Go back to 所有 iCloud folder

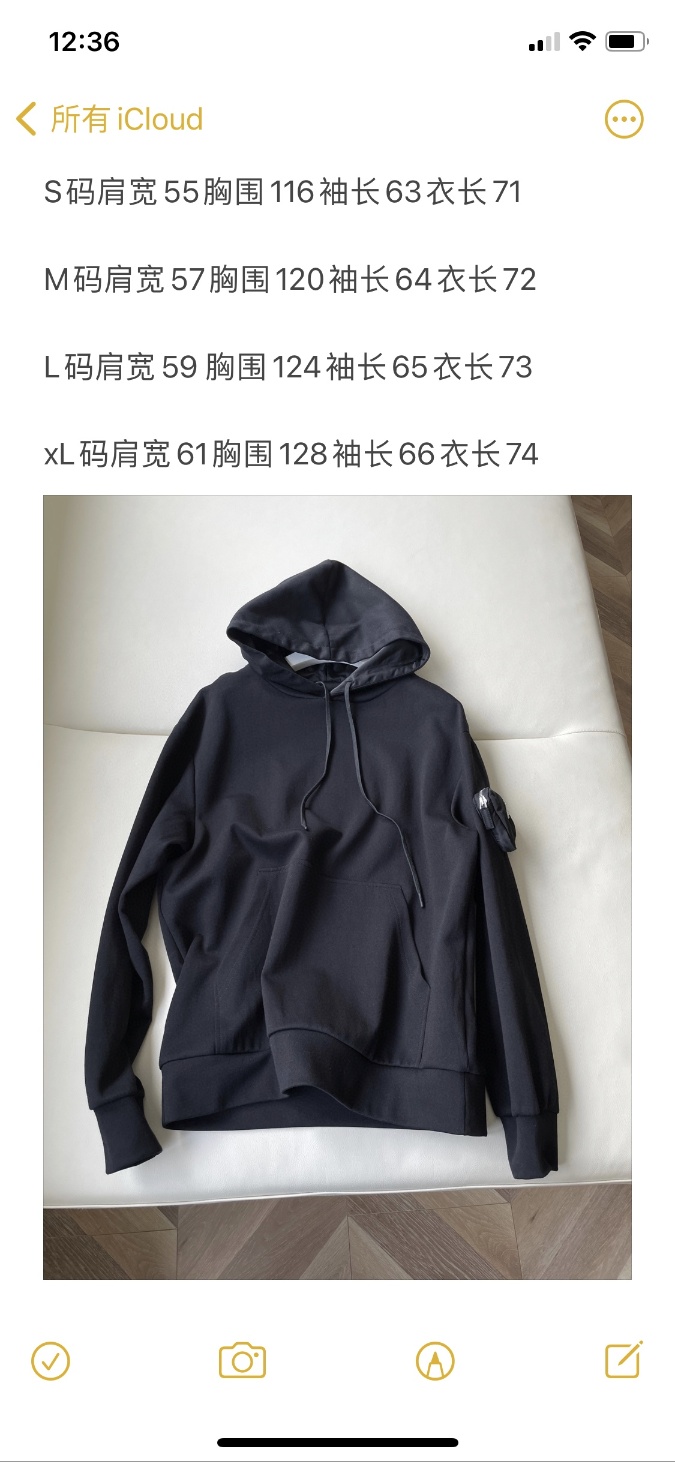pyautogui.click(x=110, y=120)
